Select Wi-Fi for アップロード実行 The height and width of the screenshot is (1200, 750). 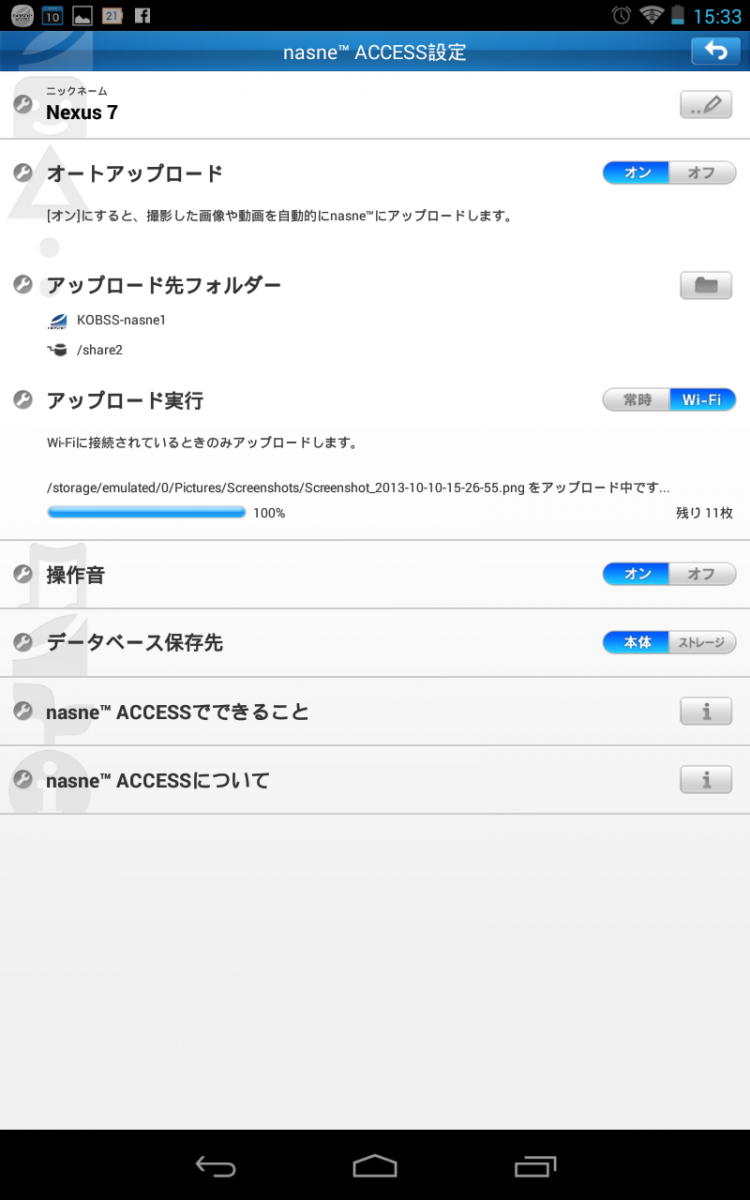click(x=703, y=399)
